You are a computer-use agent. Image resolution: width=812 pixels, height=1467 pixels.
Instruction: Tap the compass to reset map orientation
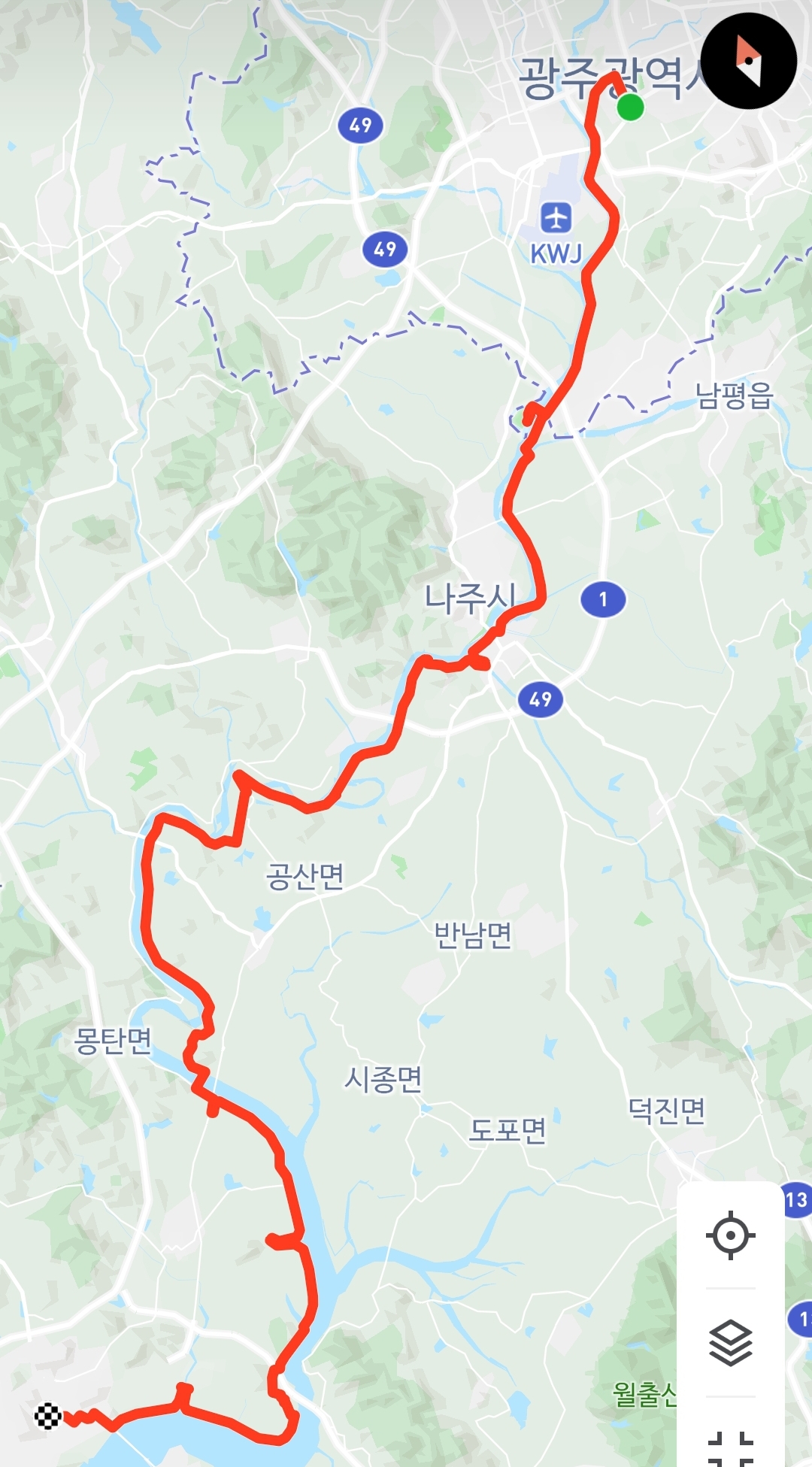click(748, 61)
